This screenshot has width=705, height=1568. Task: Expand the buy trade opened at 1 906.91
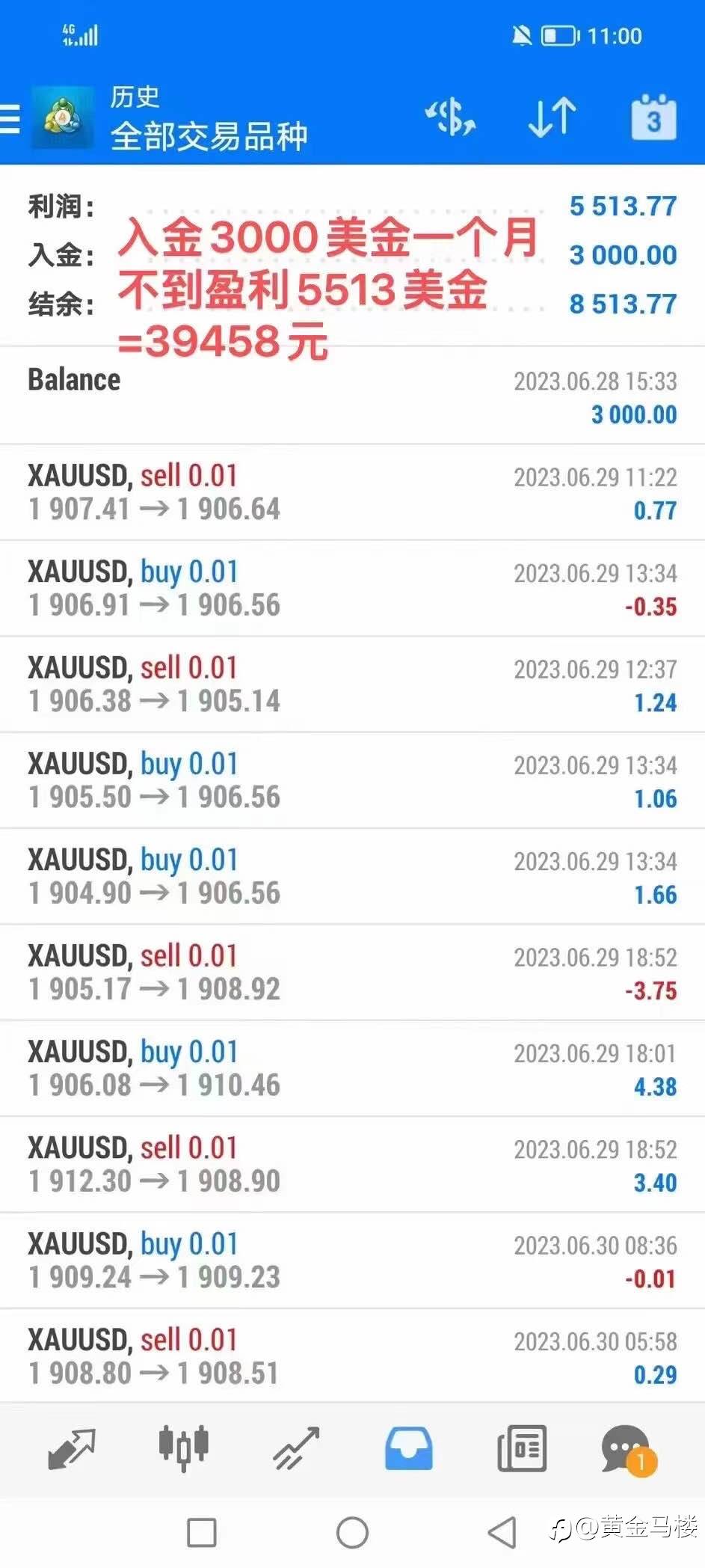(x=352, y=589)
